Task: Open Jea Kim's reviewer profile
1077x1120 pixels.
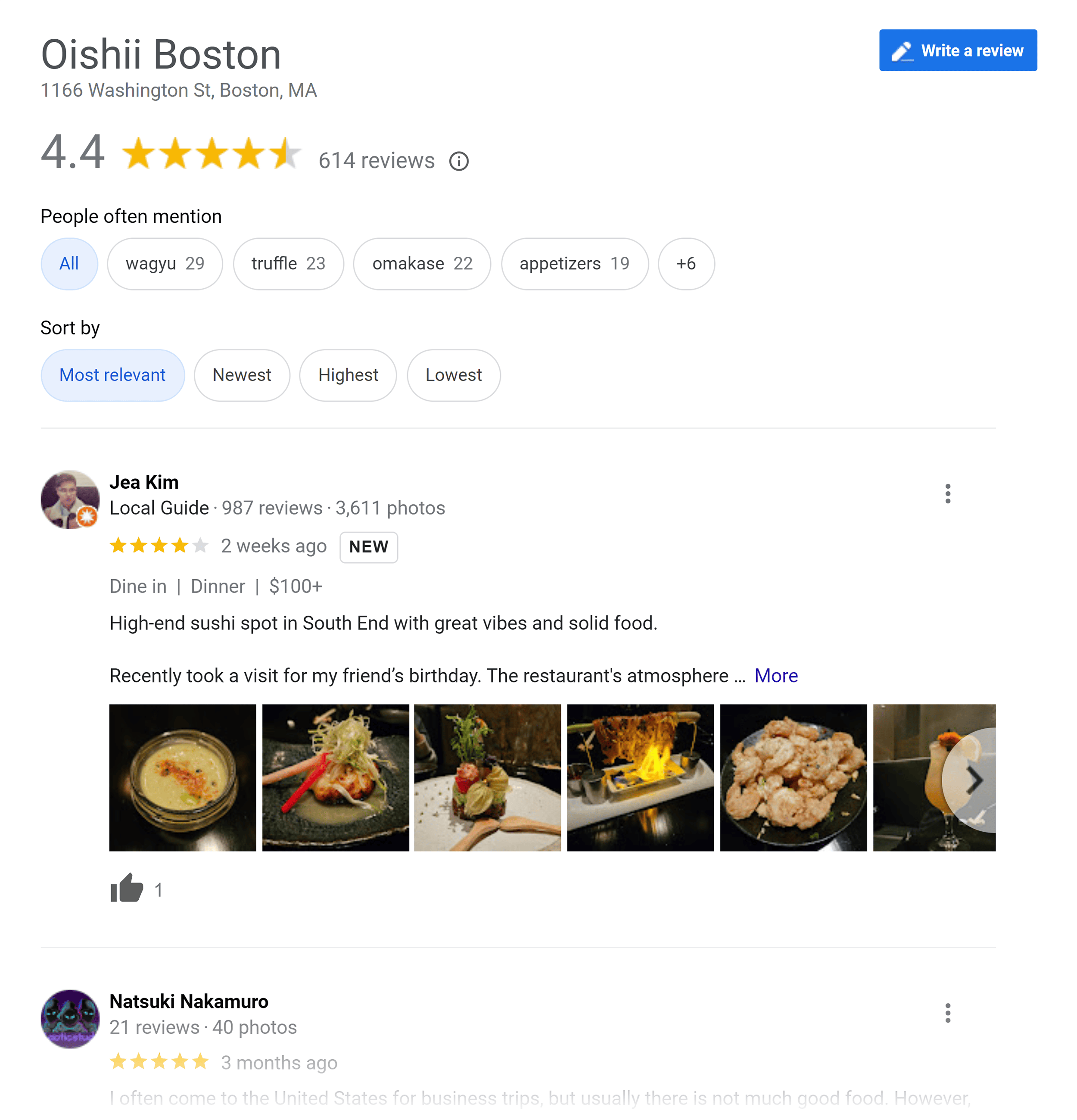Action: (144, 482)
